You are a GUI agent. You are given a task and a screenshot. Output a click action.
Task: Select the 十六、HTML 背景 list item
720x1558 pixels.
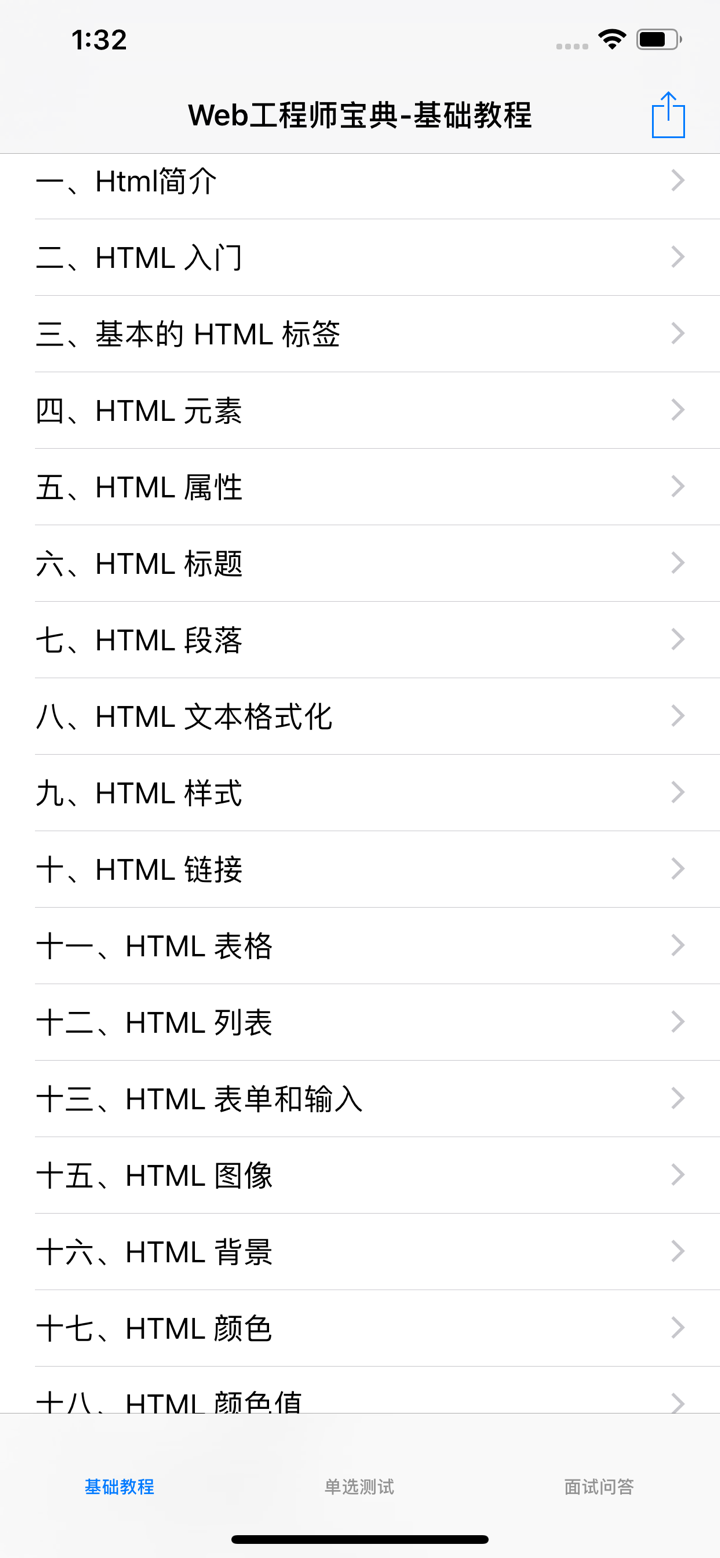[360, 1251]
